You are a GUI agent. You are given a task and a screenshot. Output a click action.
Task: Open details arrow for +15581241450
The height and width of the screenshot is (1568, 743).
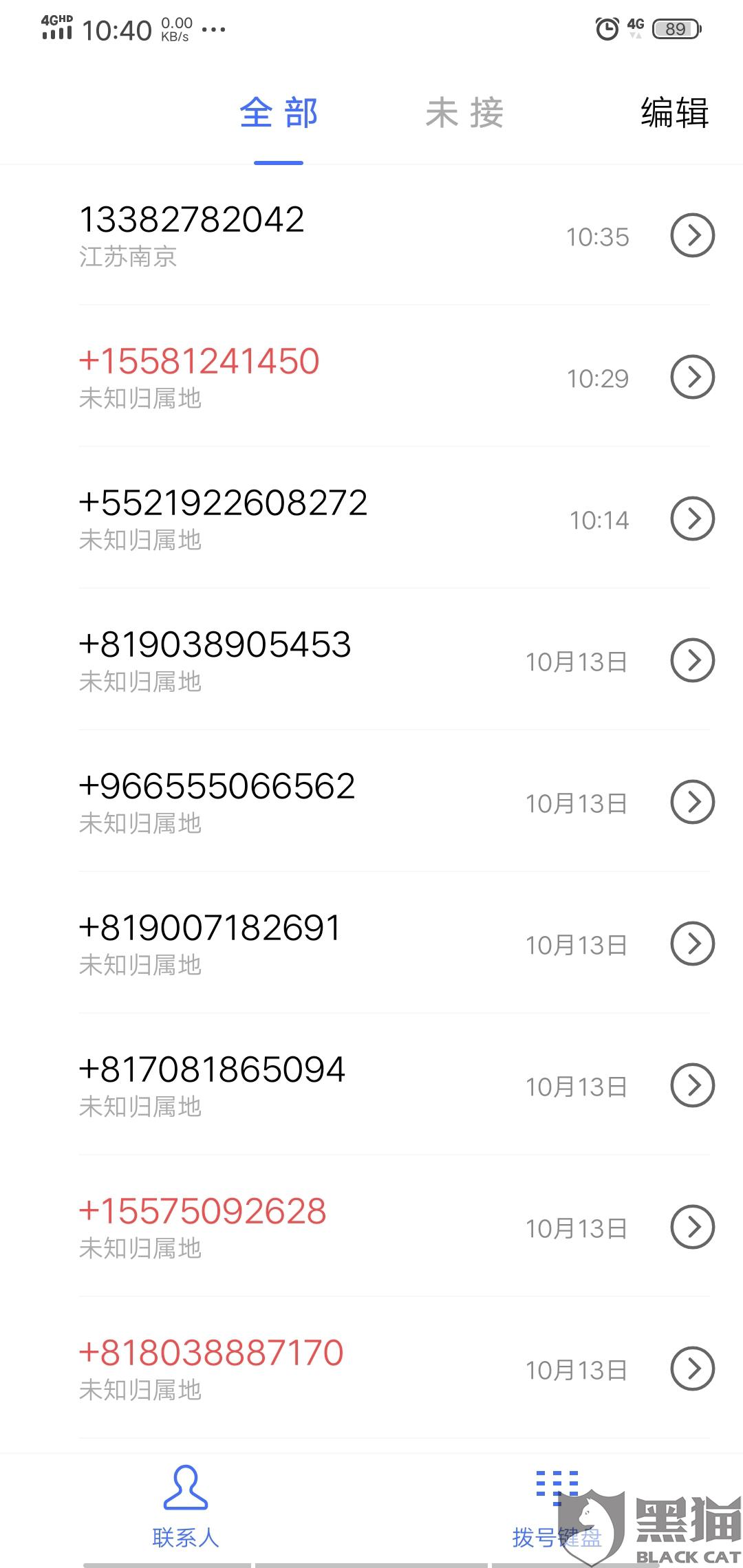tap(692, 377)
